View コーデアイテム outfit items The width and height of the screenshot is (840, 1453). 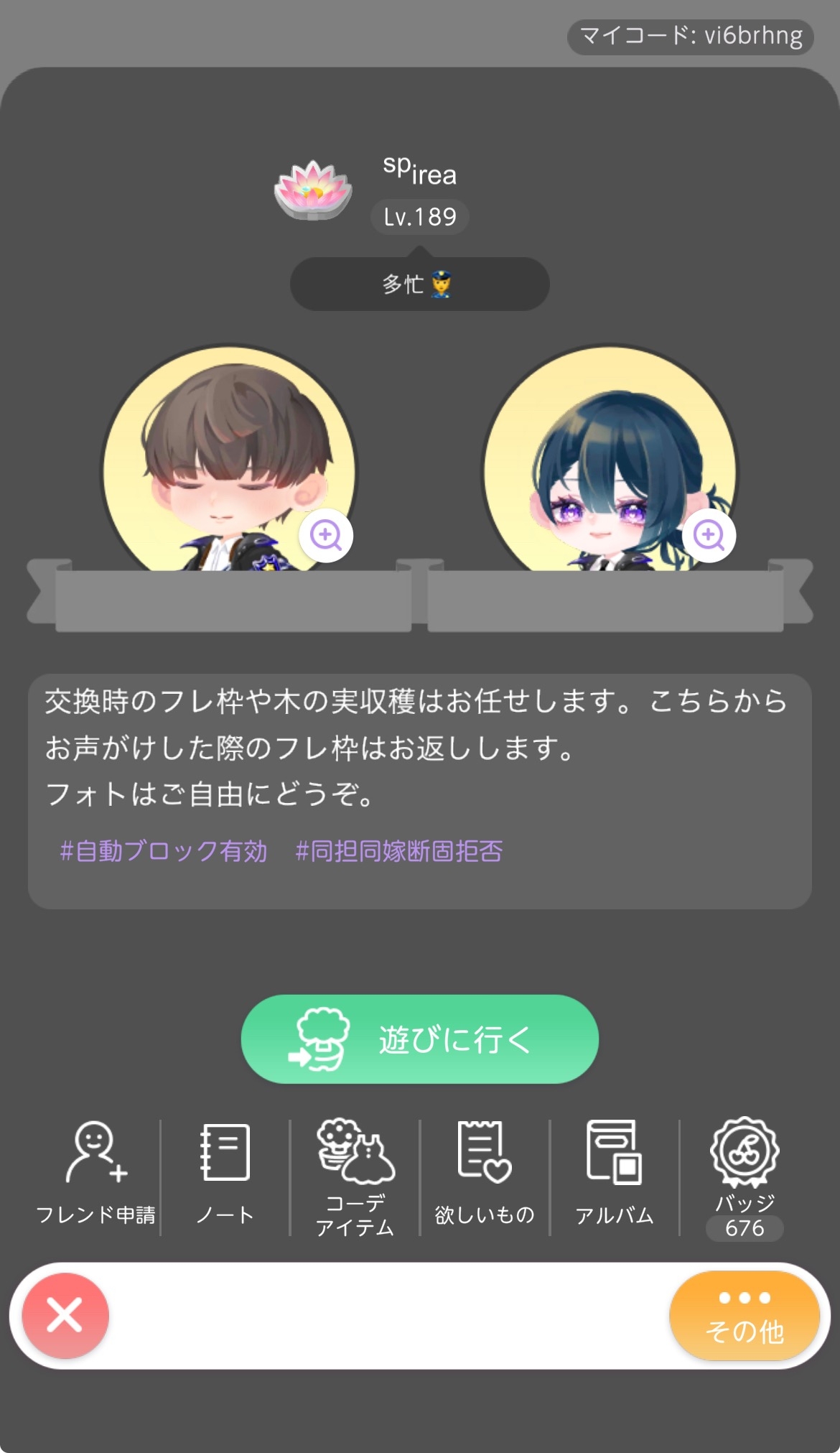click(x=355, y=1176)
